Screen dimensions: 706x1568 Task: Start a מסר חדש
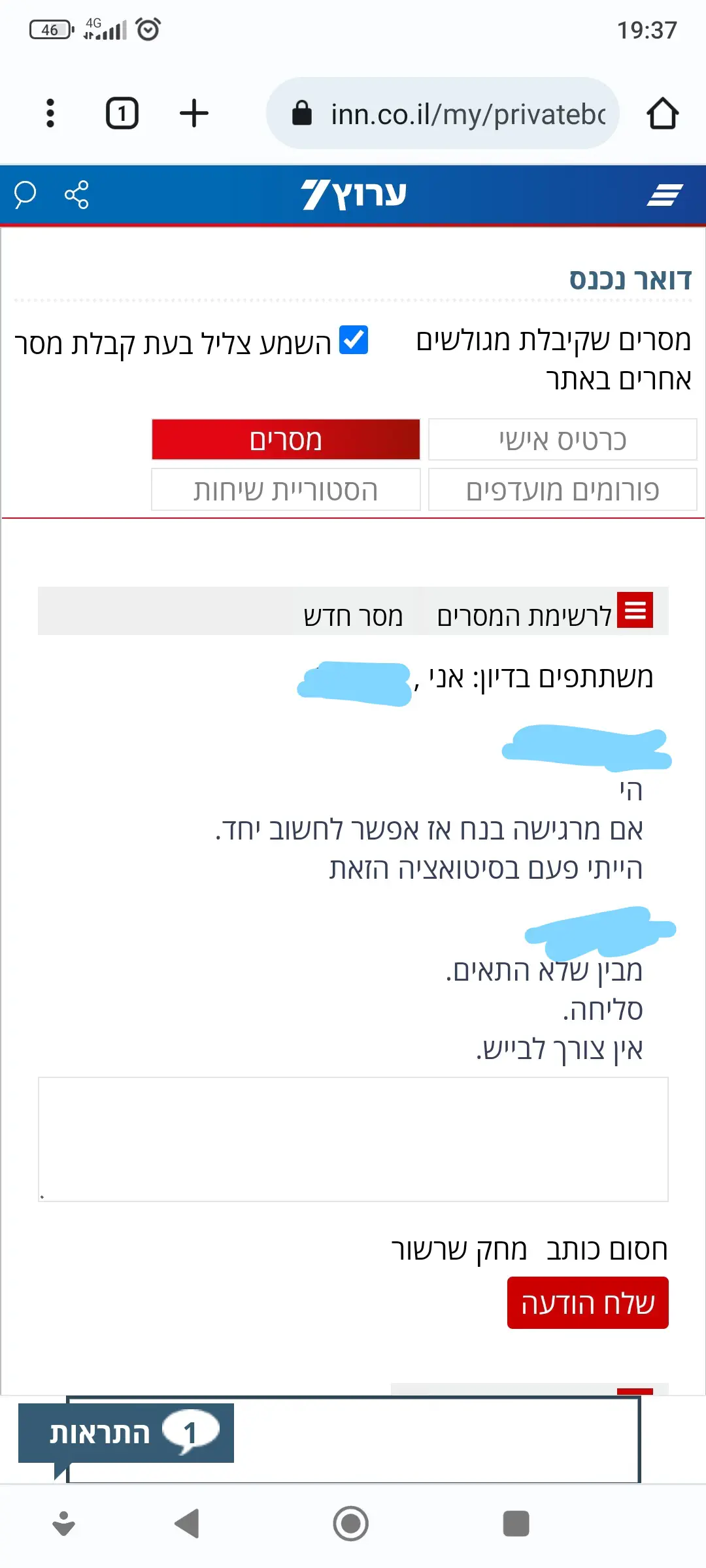tap(353, 615)
